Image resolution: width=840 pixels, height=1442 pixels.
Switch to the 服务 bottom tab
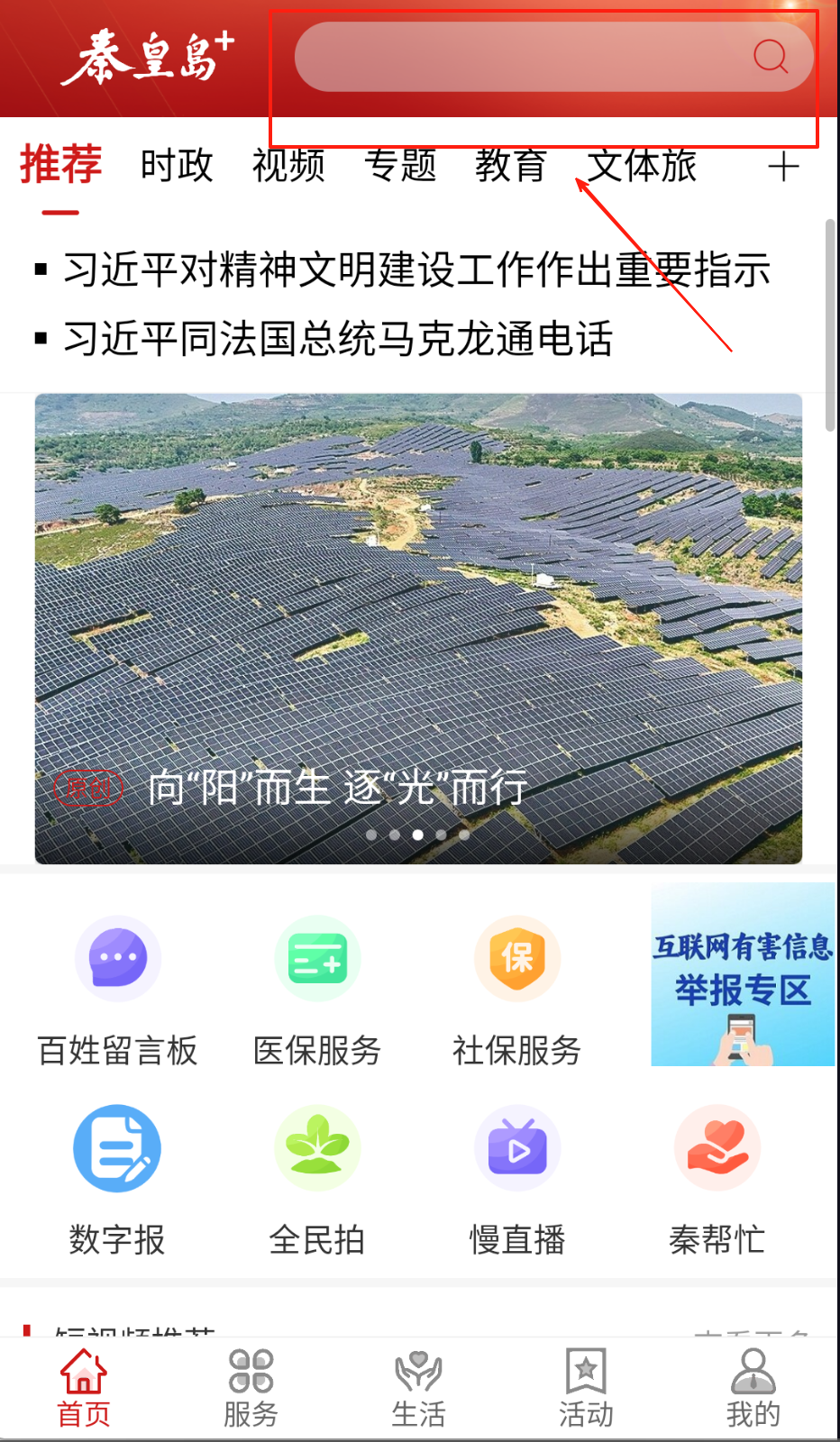coord(251,1388)
